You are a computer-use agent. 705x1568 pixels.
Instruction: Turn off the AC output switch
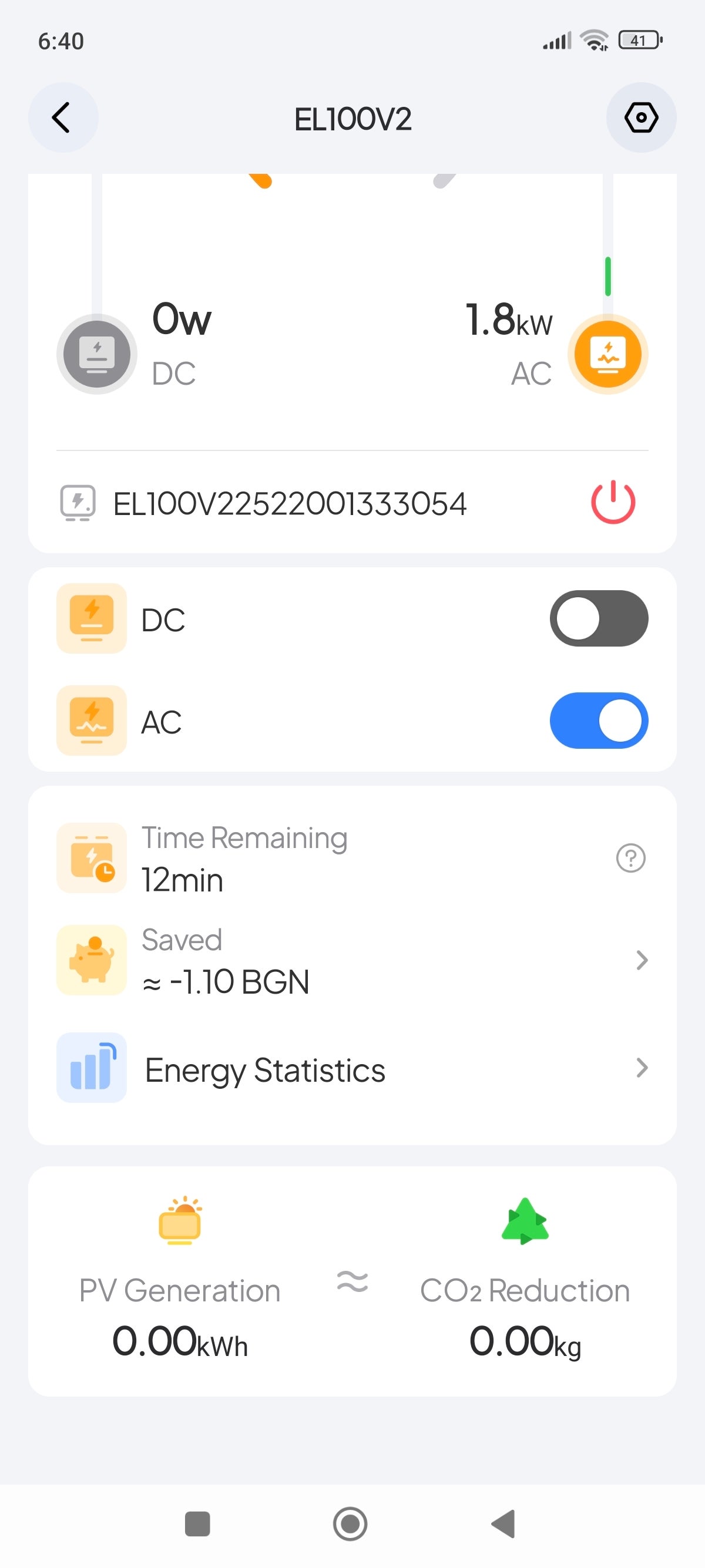pyautogui.click(x=599, y=721)
